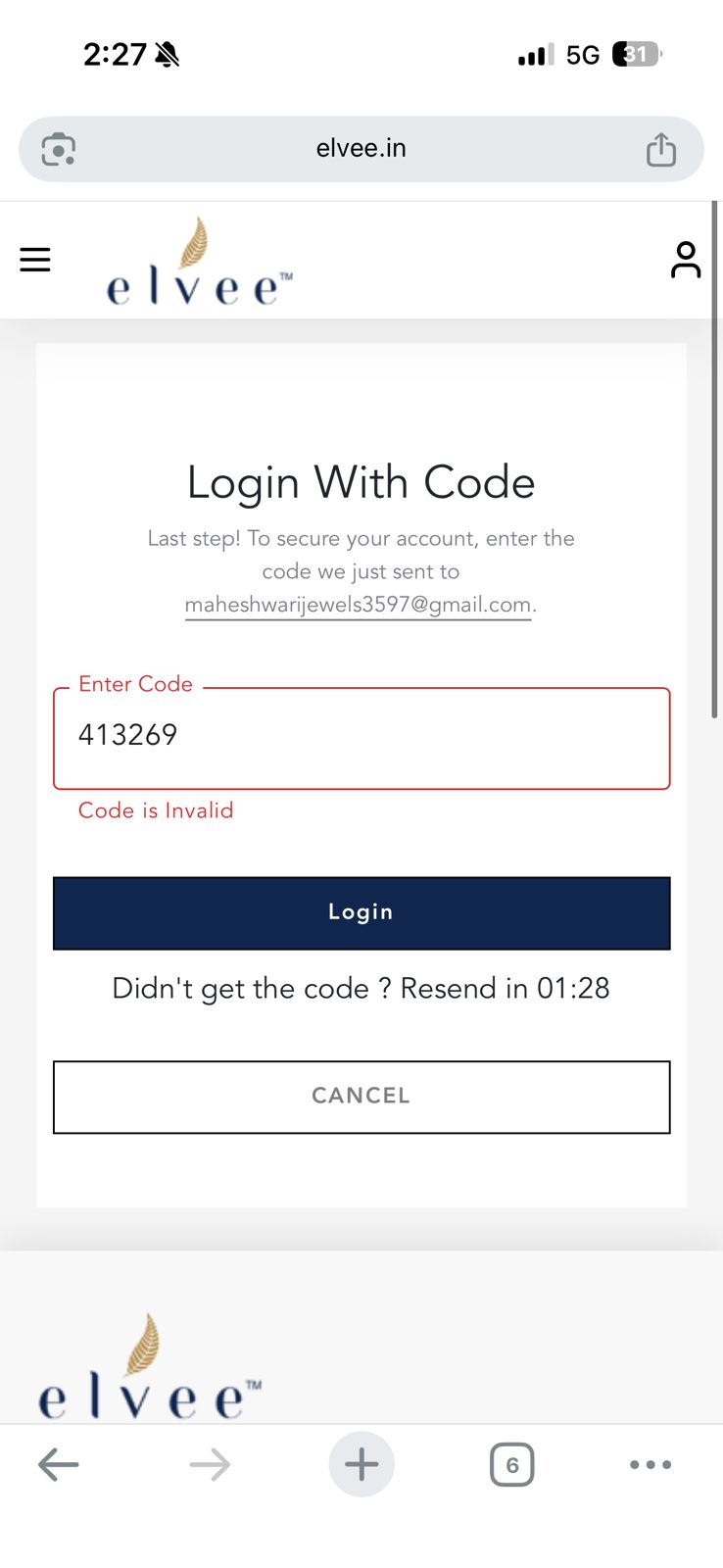The image size is (723, 1568).
Task: Open the account profile icon
Action: [x=685, y=260]
